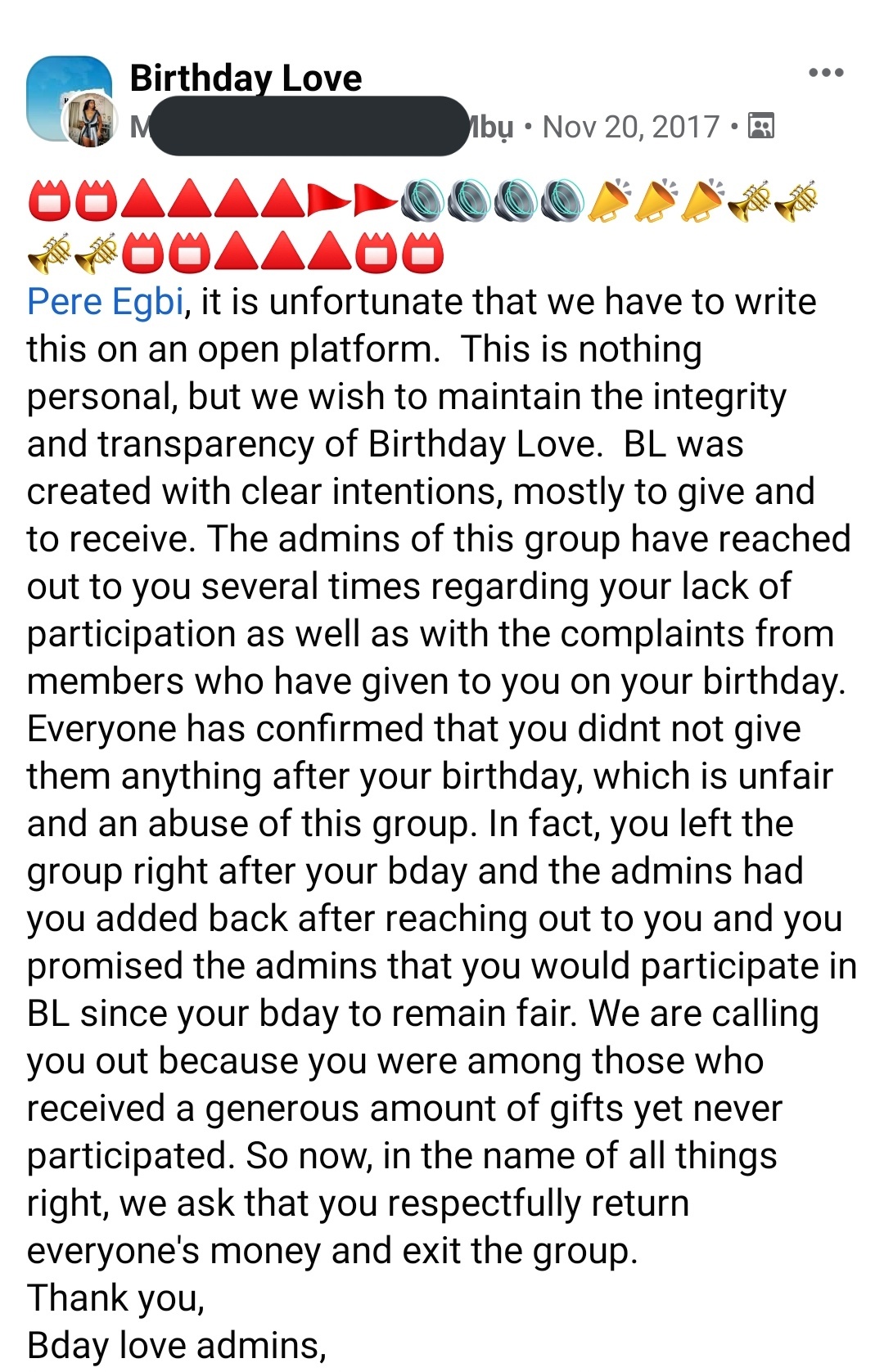Open the tagged Pere Egbi profile link
Image resolution: width=884 pixels, height=1372 pixels.
point(105,302)
